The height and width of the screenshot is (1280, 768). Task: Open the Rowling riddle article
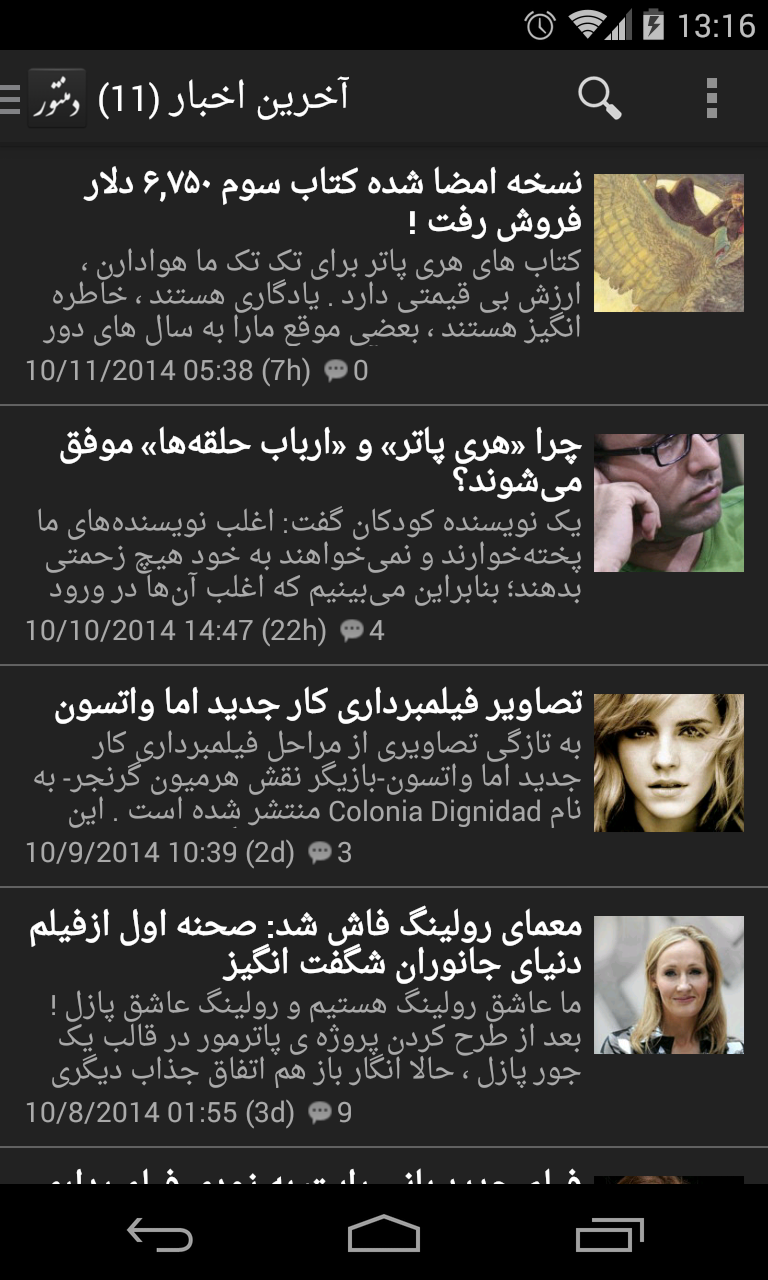[384, 1017]
